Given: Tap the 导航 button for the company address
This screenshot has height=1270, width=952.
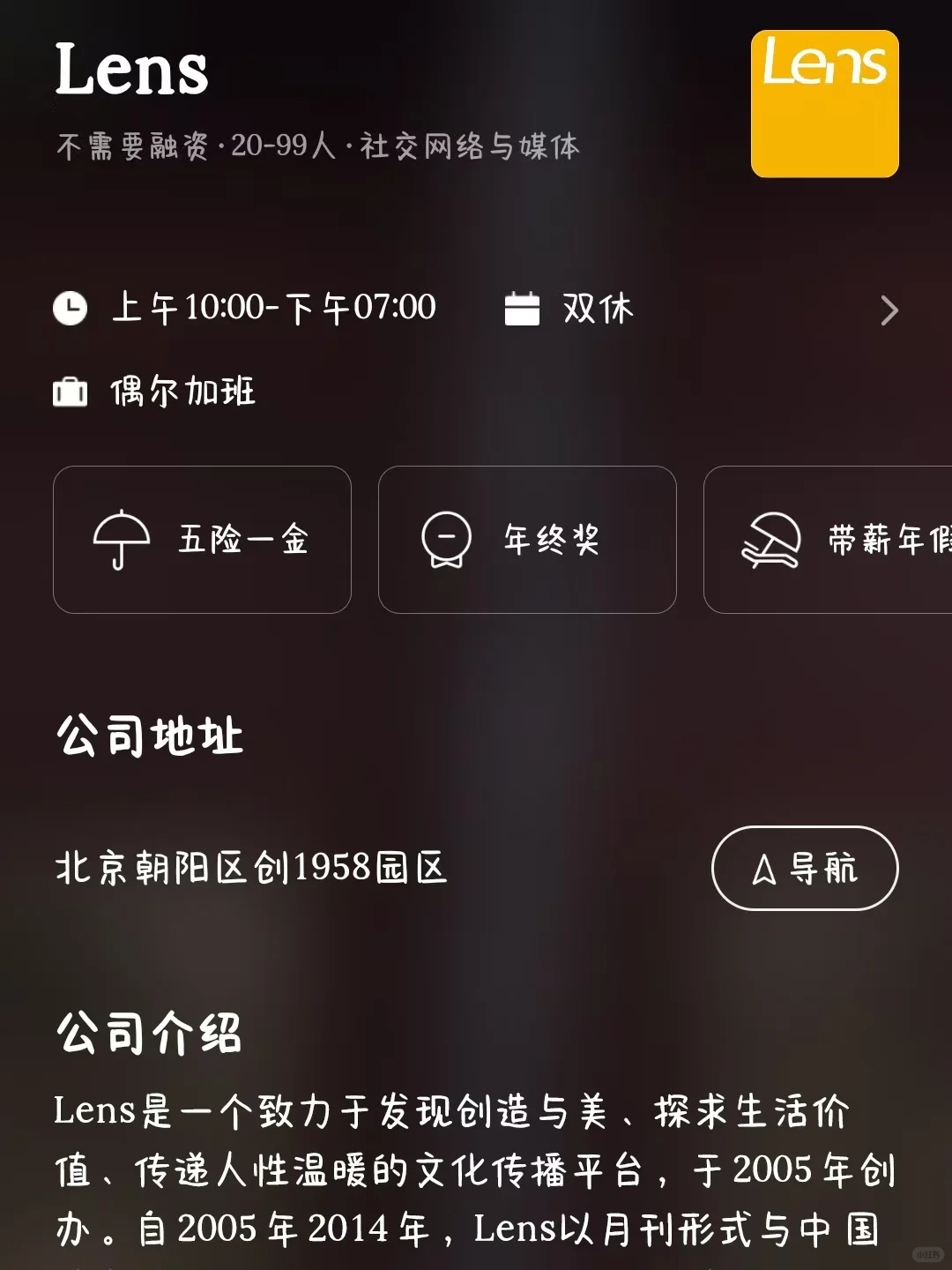Looking at the screenshot, I should [805, 868].
